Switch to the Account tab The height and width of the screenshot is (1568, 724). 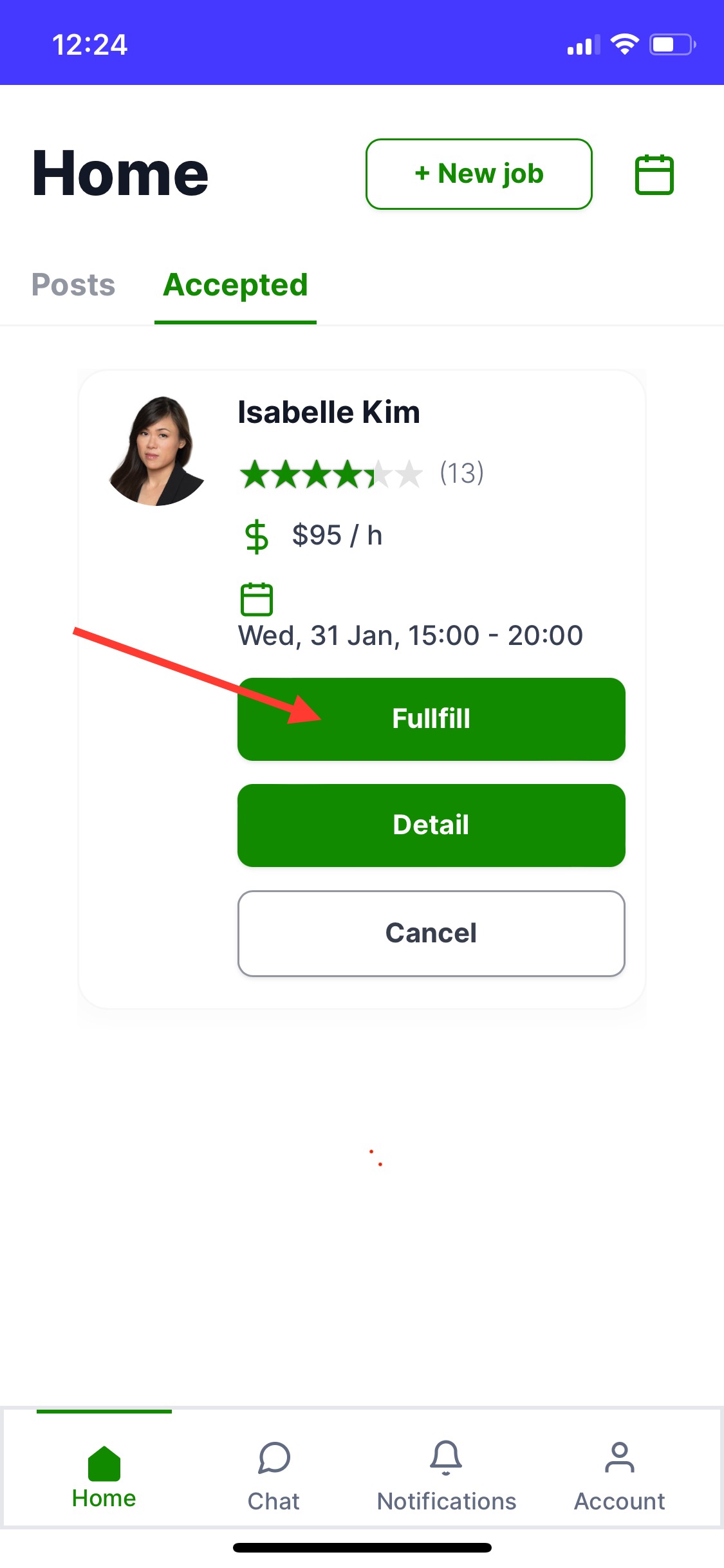click(619, 1474)
